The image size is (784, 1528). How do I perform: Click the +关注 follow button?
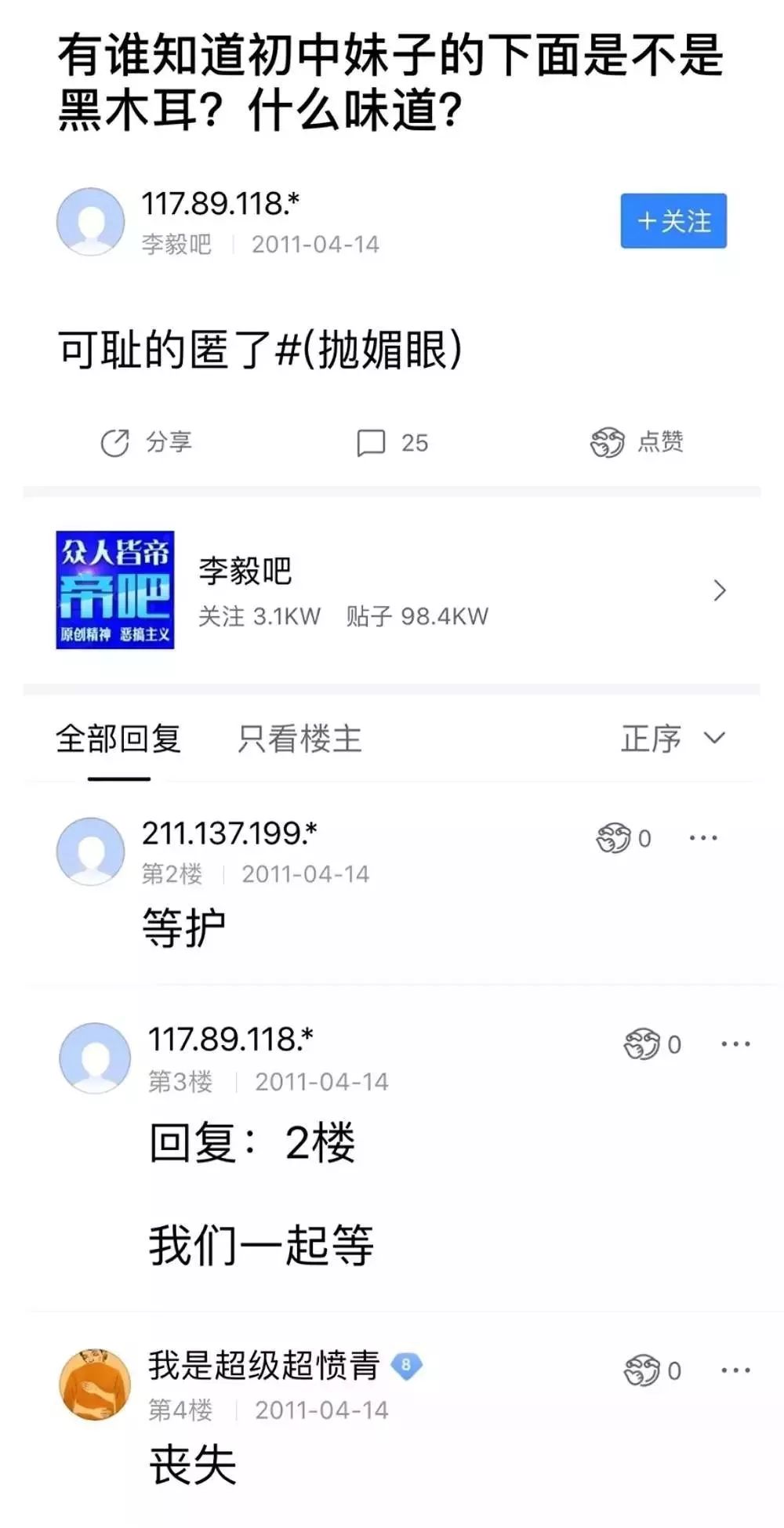pos(673,221)
